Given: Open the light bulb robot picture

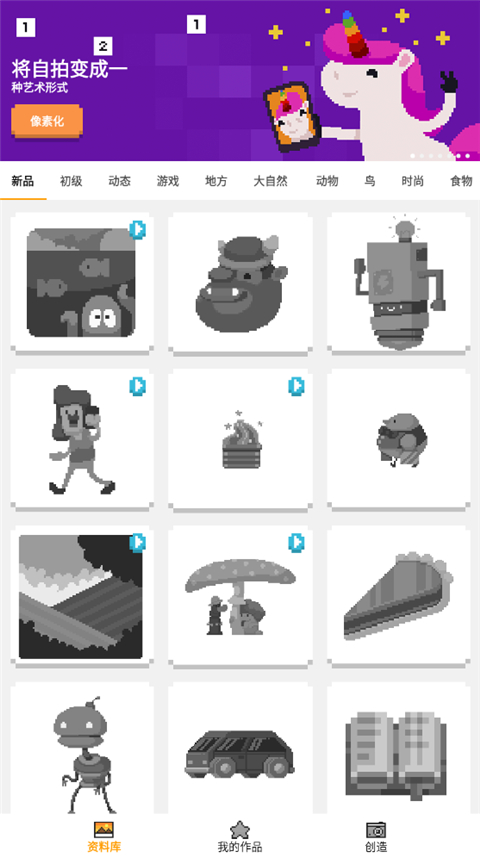Looking at the screenshot, I should pos(399,283).
